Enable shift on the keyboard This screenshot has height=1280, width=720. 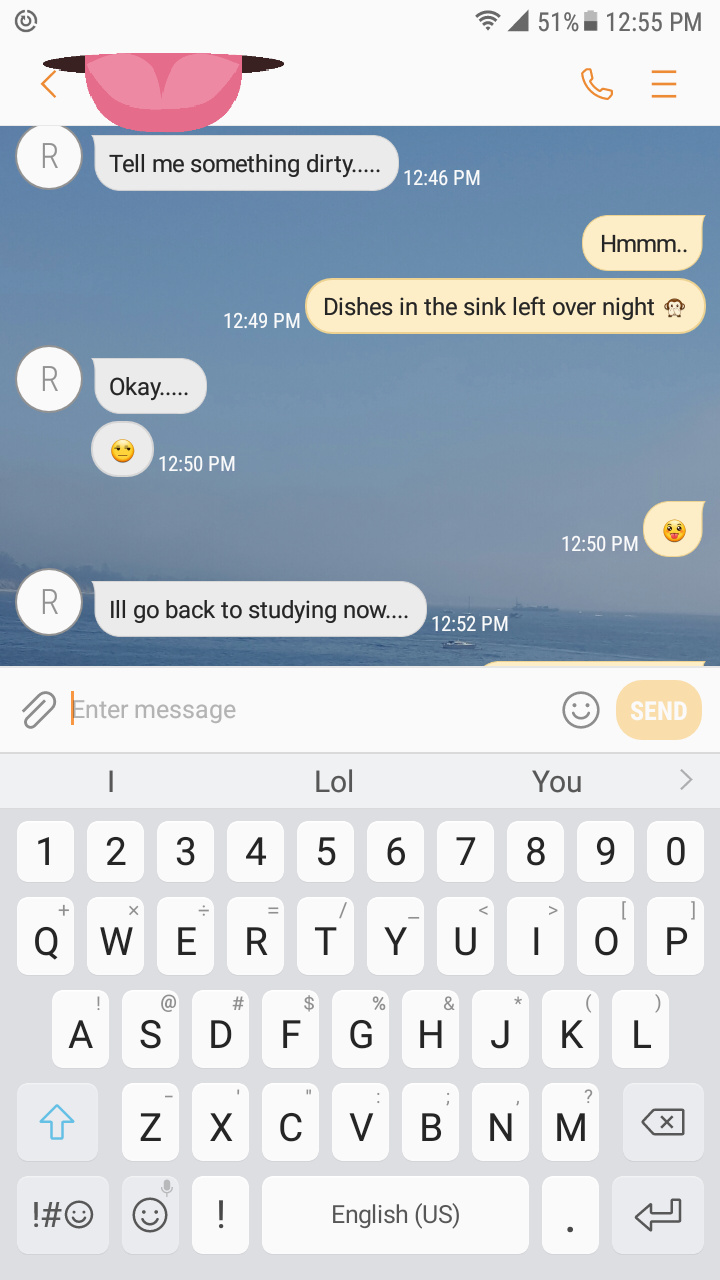point(57,1124)
